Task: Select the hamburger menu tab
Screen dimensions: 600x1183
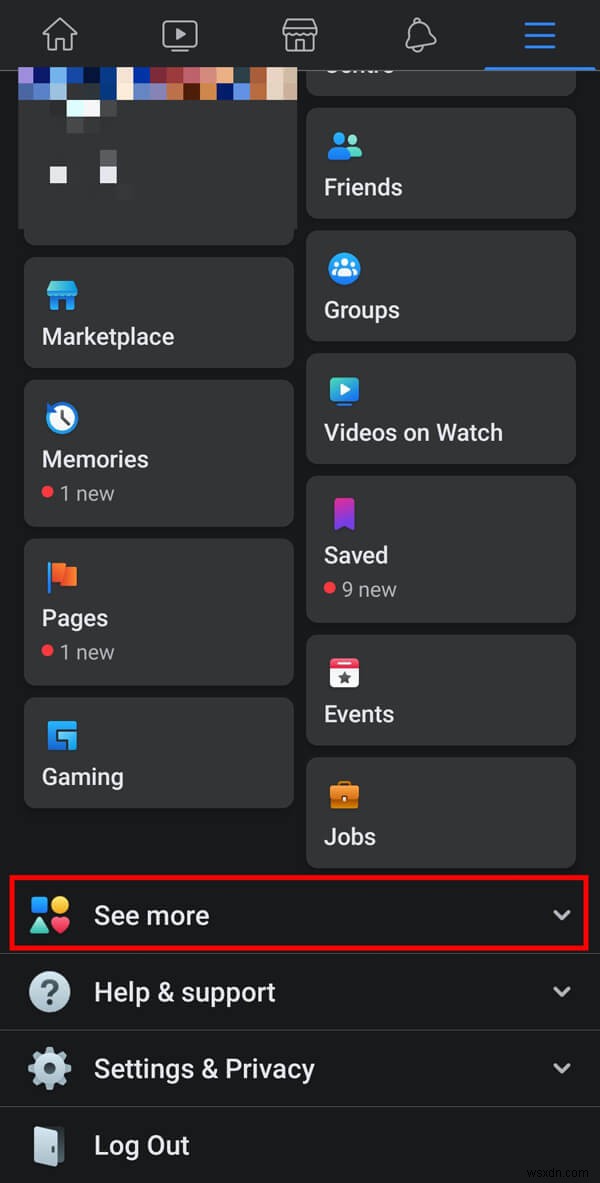Action: (x=540, y=35)
